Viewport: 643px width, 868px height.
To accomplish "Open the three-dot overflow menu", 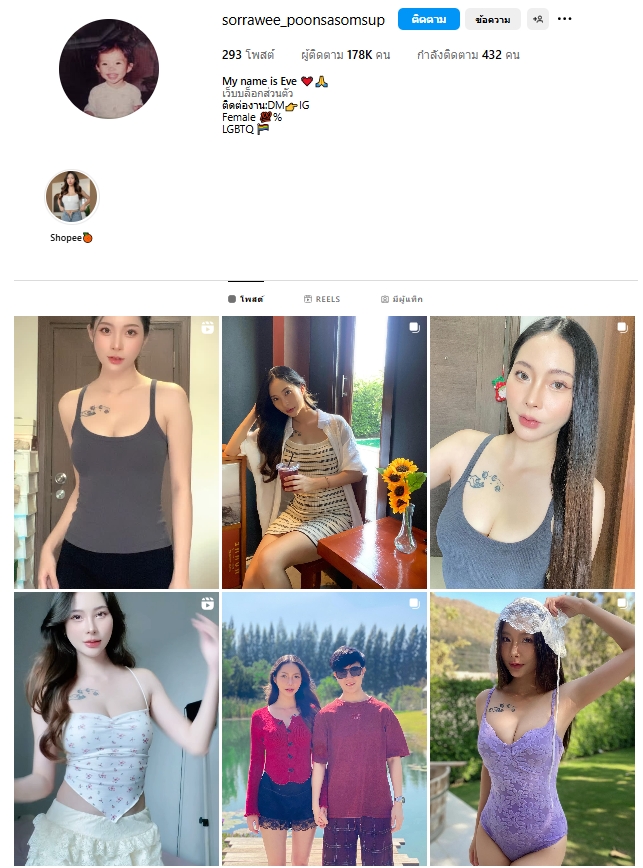I will pyautogui.click(x=565, y=19).
